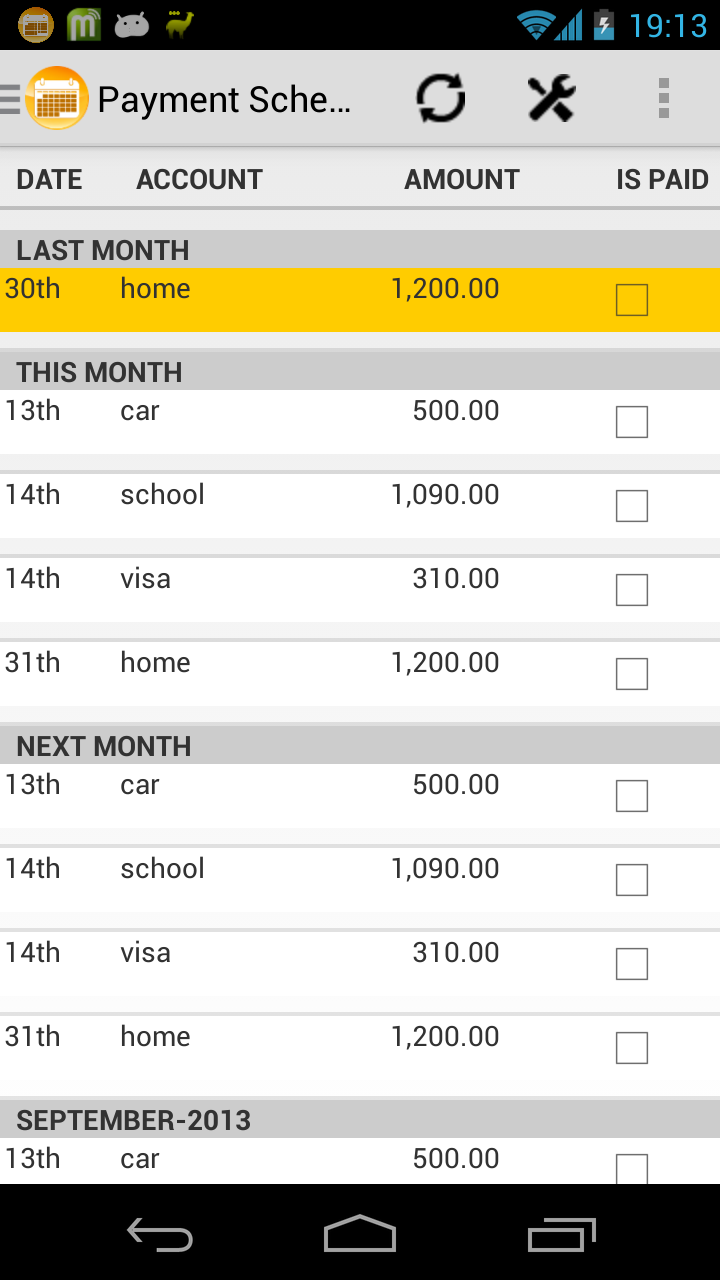720x1280 pixels.
Task: Open the Recent Apps navigation button
Action: [561, 1234]
